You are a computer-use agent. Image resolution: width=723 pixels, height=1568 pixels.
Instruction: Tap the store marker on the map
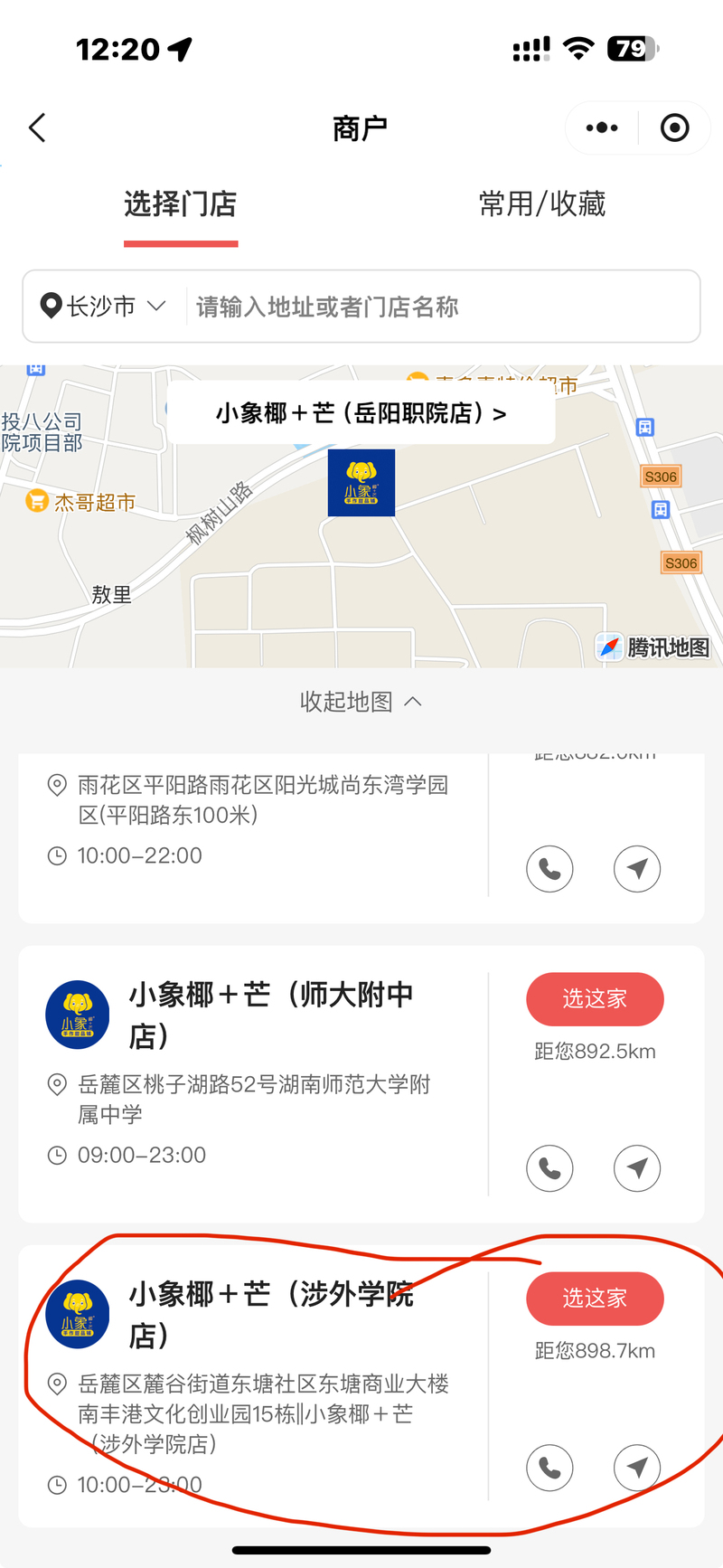pyautogui.click(x=361, y=483)
